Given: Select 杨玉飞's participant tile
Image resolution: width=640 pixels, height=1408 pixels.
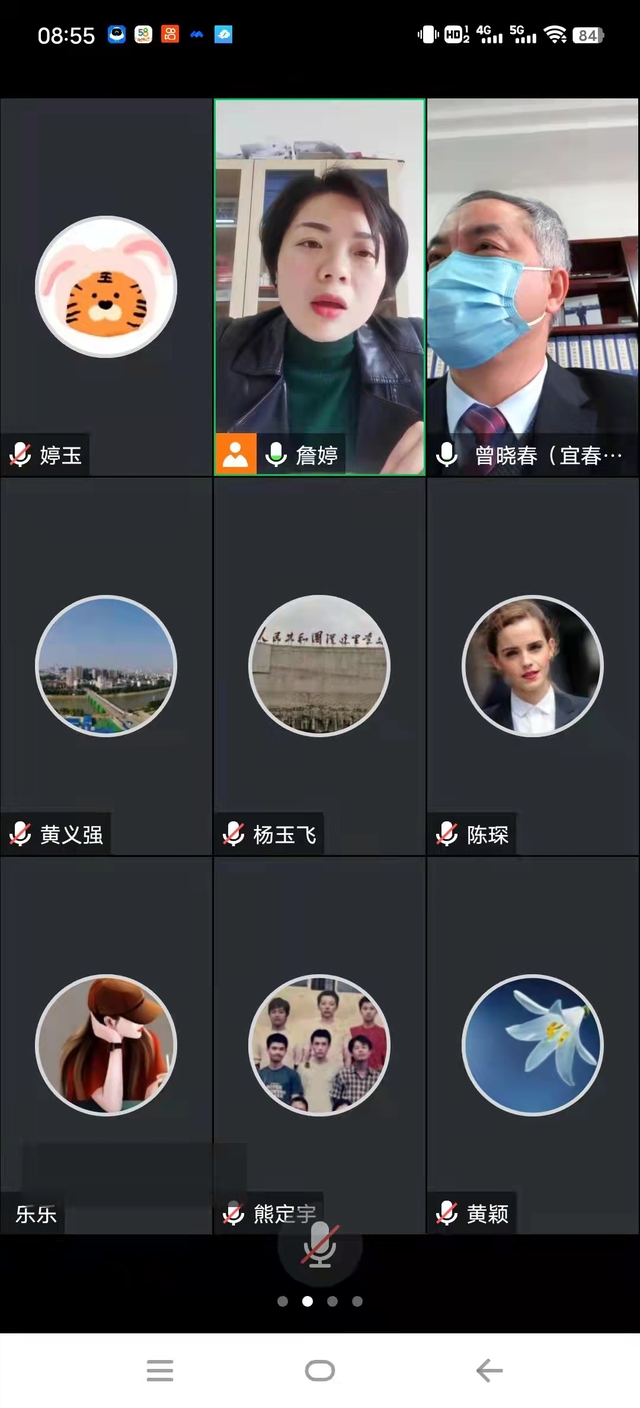Looking at the screenshot, I should (319, 666).
